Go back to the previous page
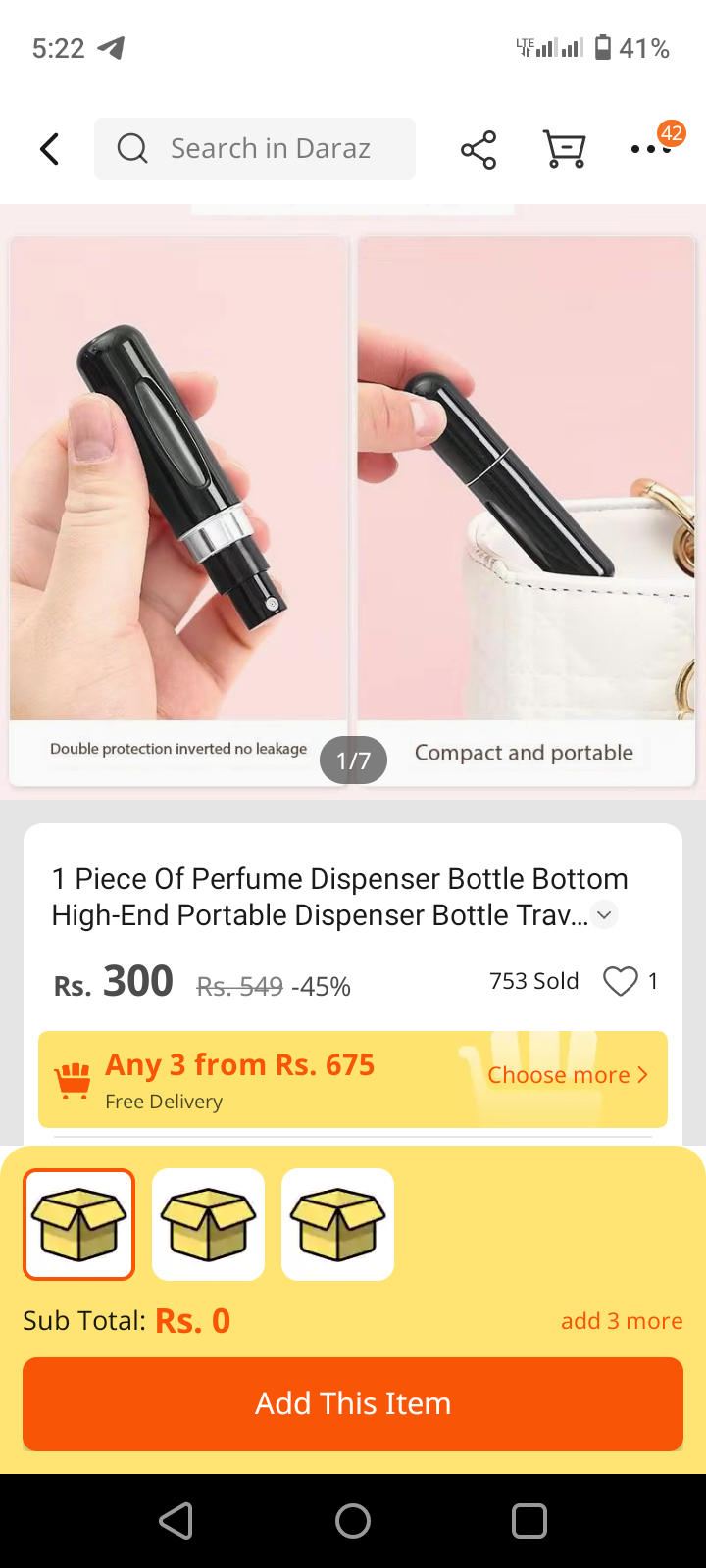706x1568 pixels. click(50, 149)
